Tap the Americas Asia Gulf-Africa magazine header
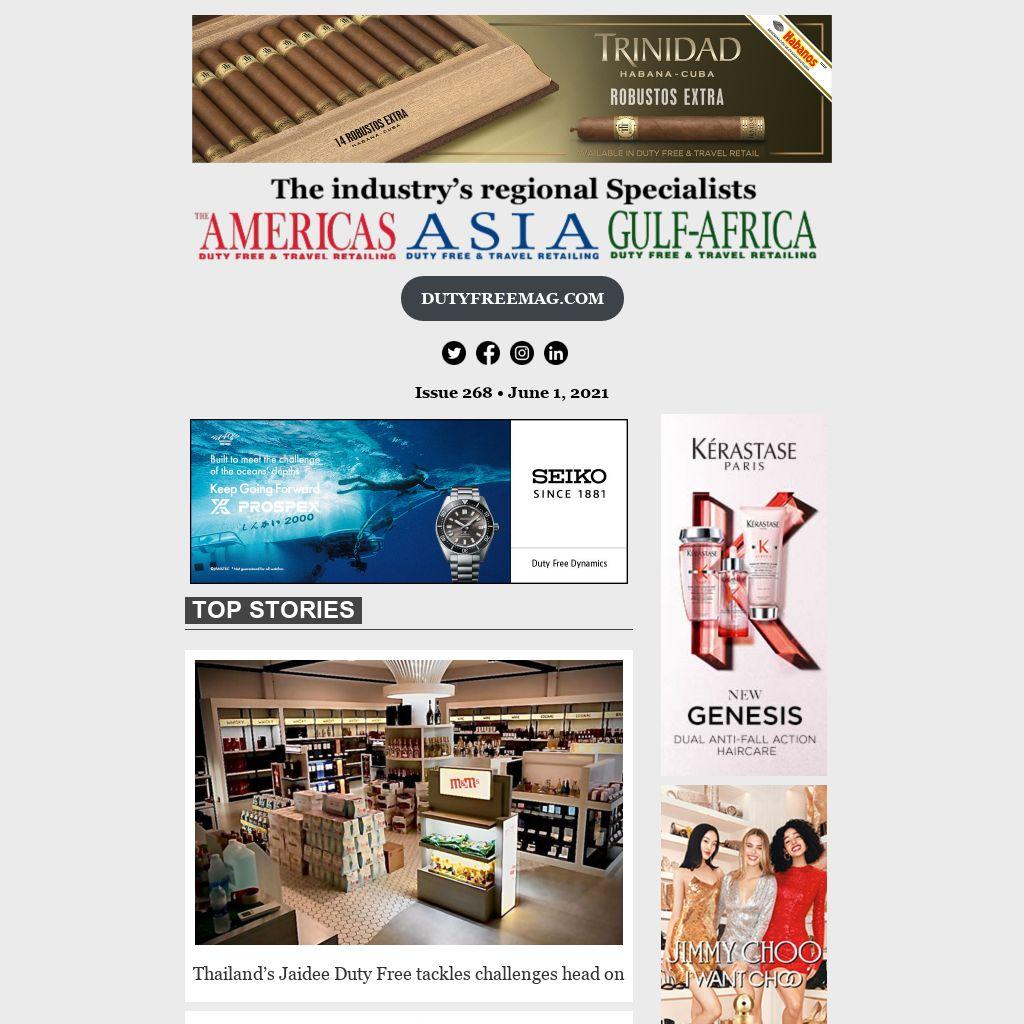The width and height of the screenshot is (1024, 1024). tap(507, 220)
